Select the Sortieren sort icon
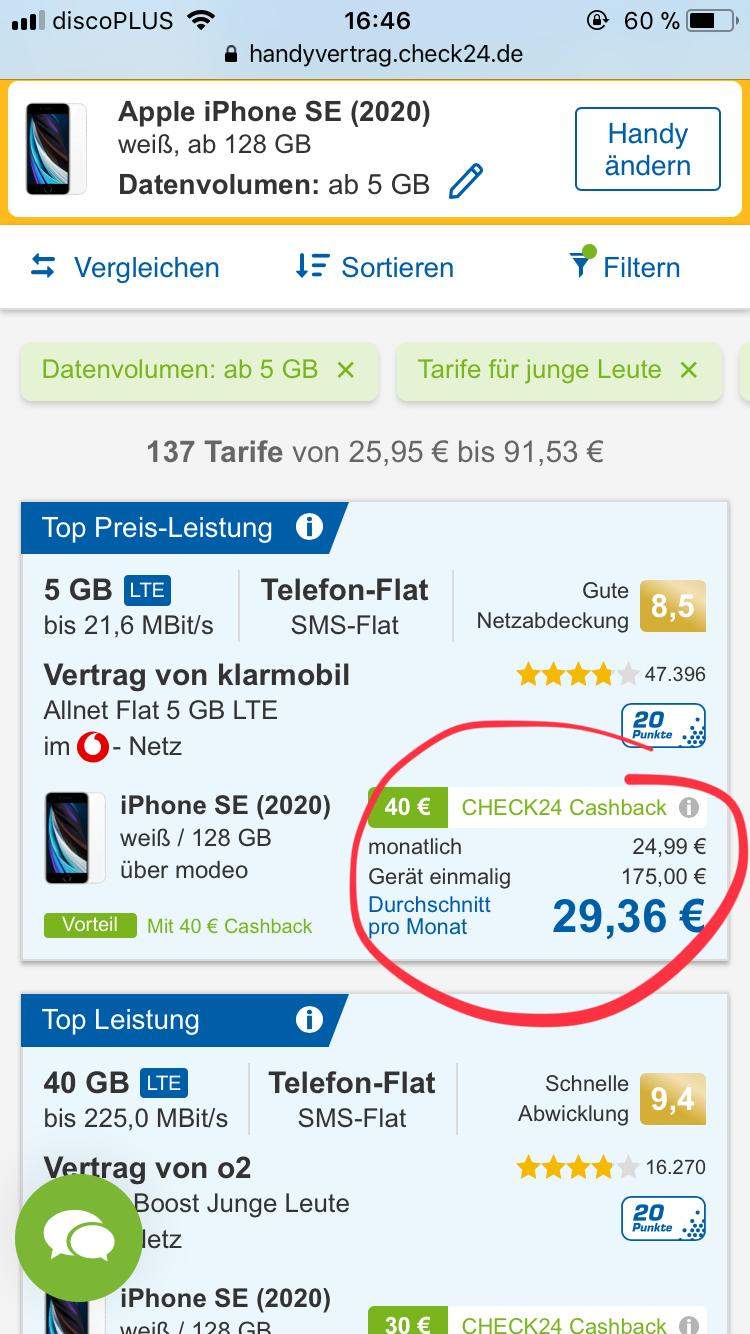Screen dimensions: 750x1334 point(310,267)
